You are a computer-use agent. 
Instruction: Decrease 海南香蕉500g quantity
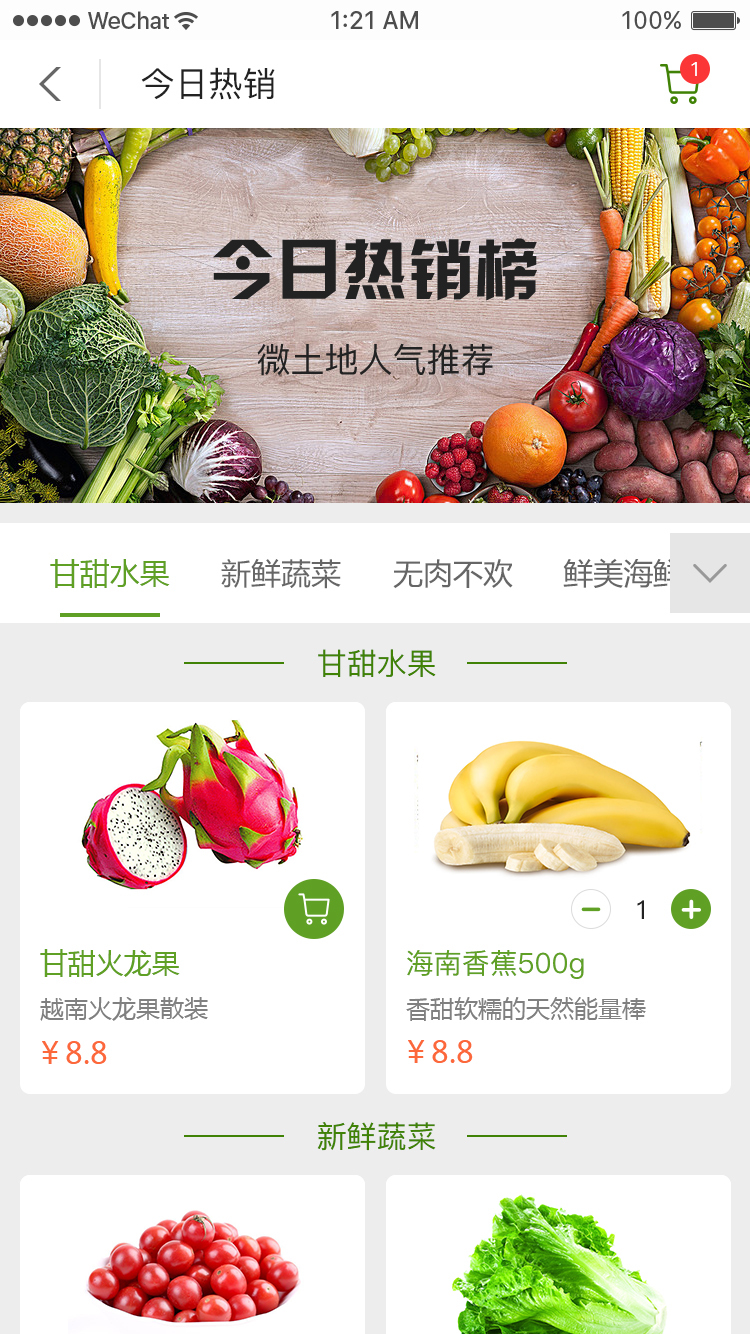(591, 909)
